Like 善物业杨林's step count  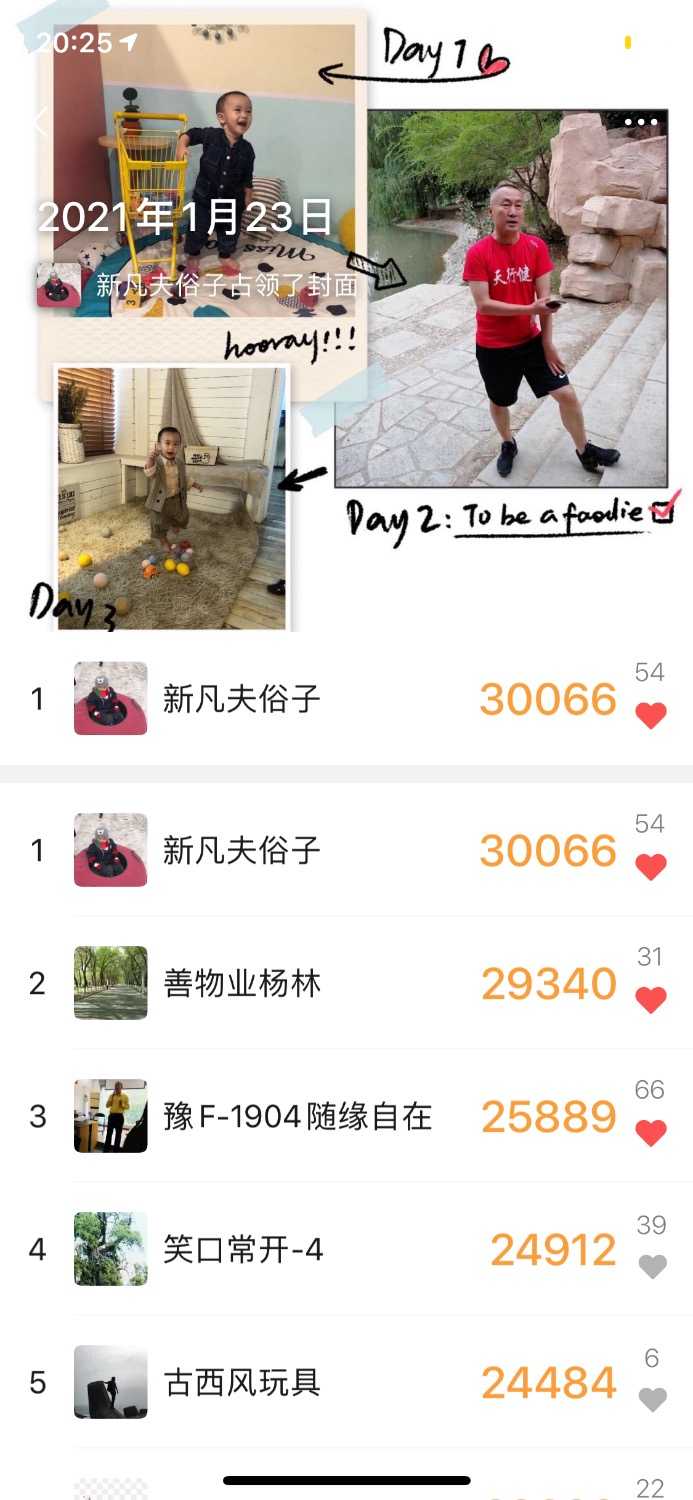651,999
